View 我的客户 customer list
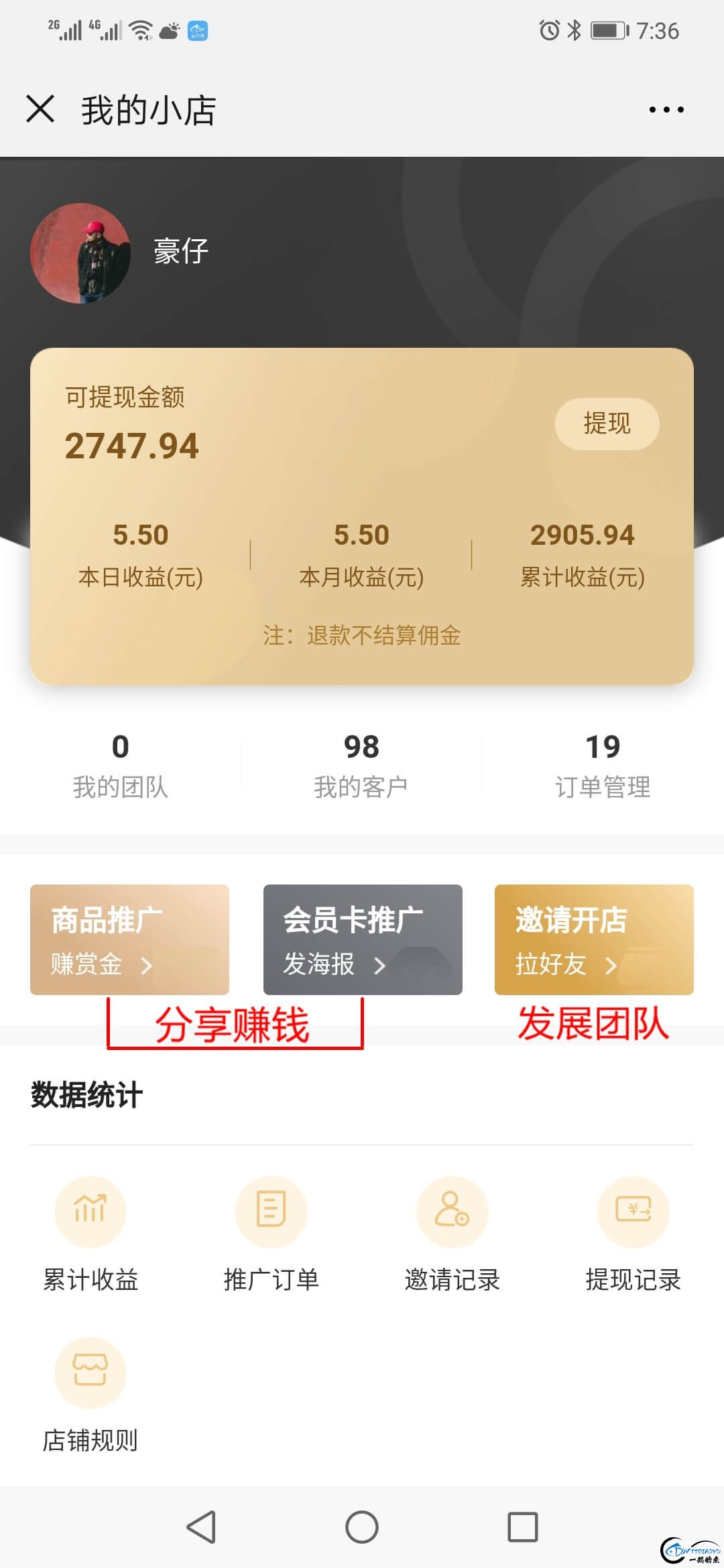 click(x=361, y=765)
